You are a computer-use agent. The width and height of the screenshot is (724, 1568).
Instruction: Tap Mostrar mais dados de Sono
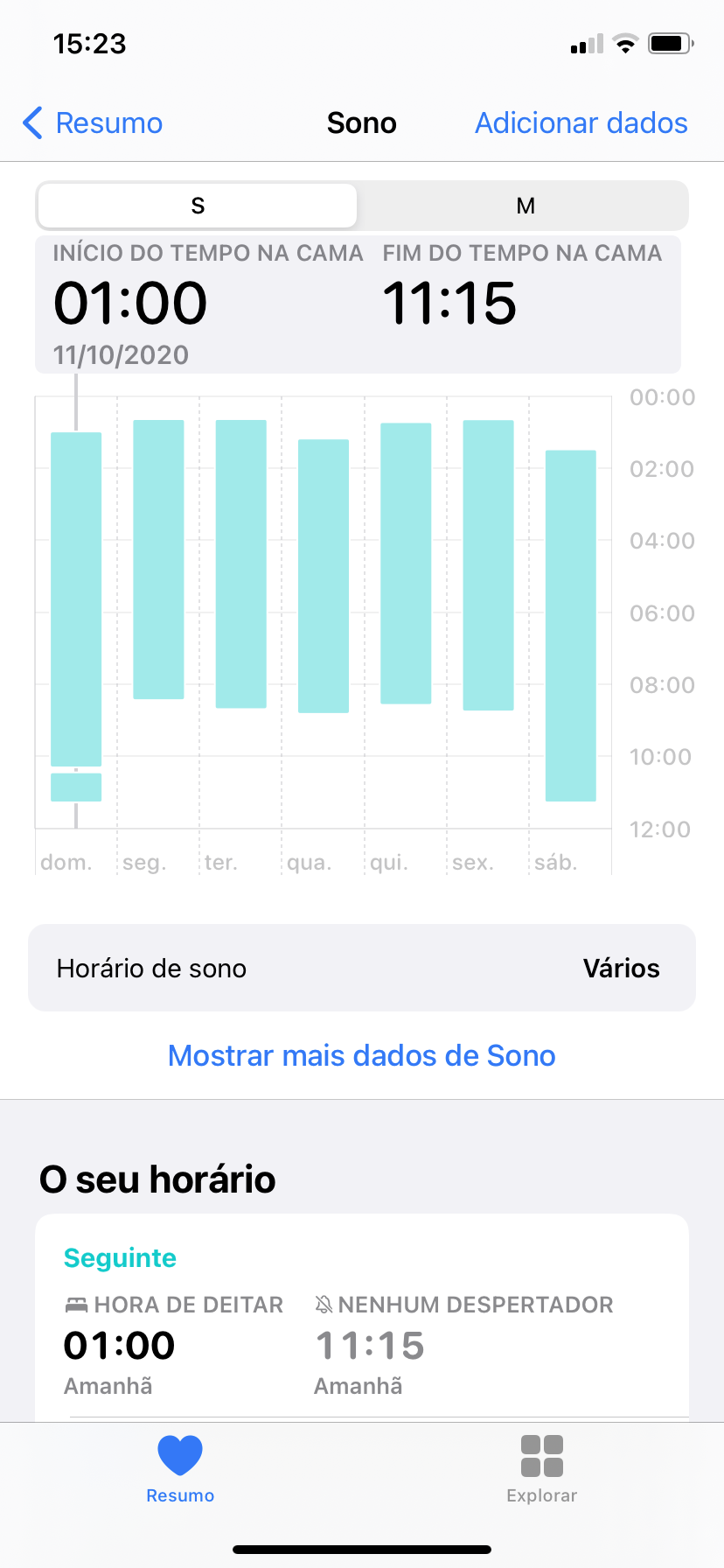(x=362, y=1055)
